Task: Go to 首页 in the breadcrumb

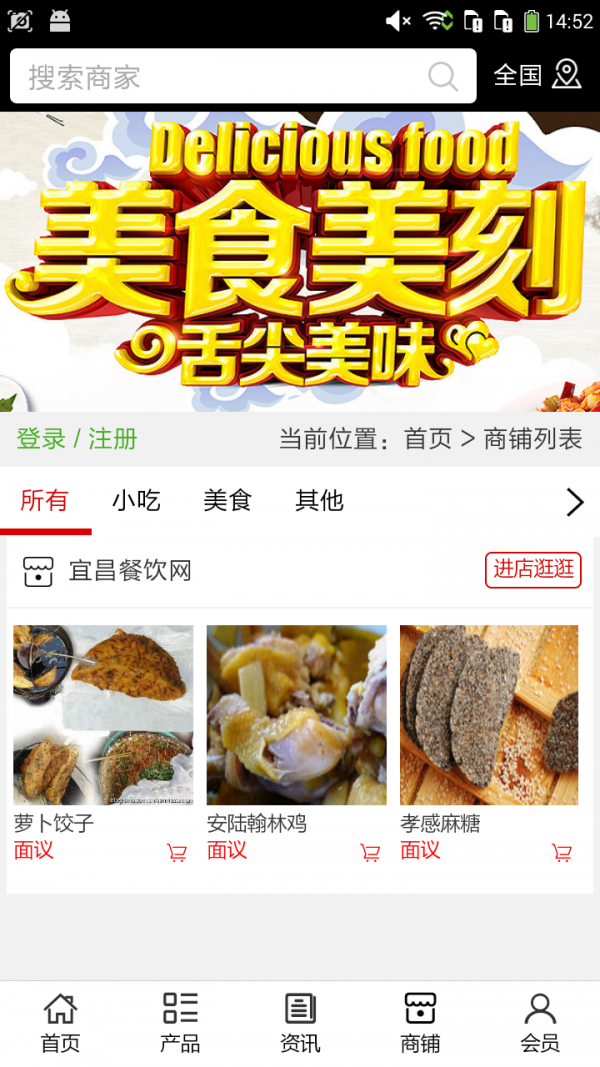Action: pyautogui.click(x=428, y=439)
